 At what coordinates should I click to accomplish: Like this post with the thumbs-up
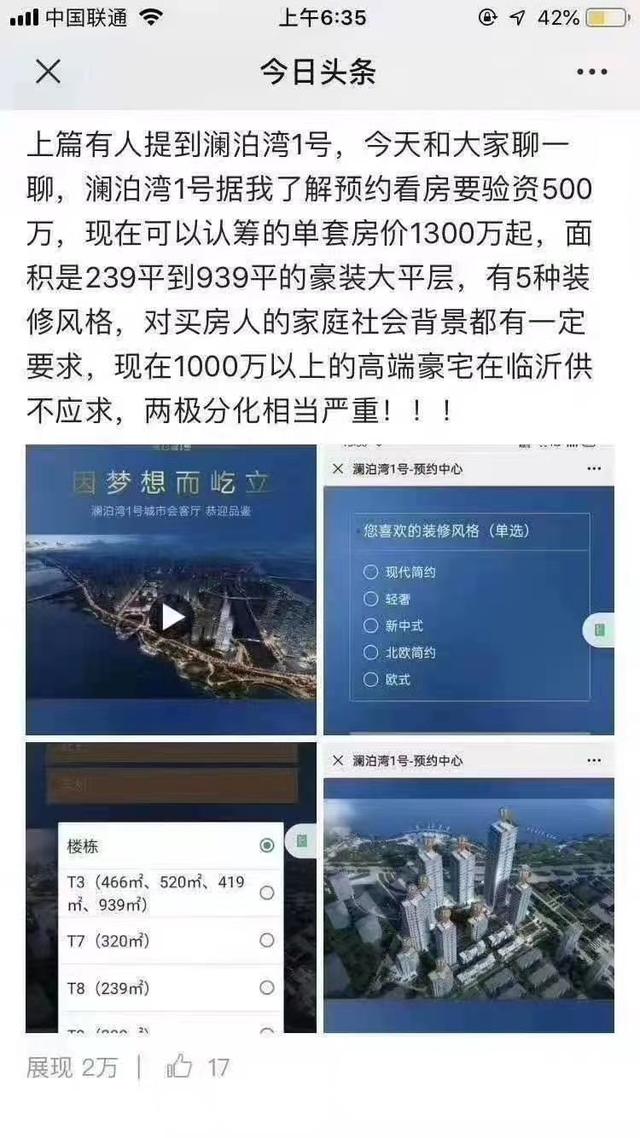(181, 1067)
